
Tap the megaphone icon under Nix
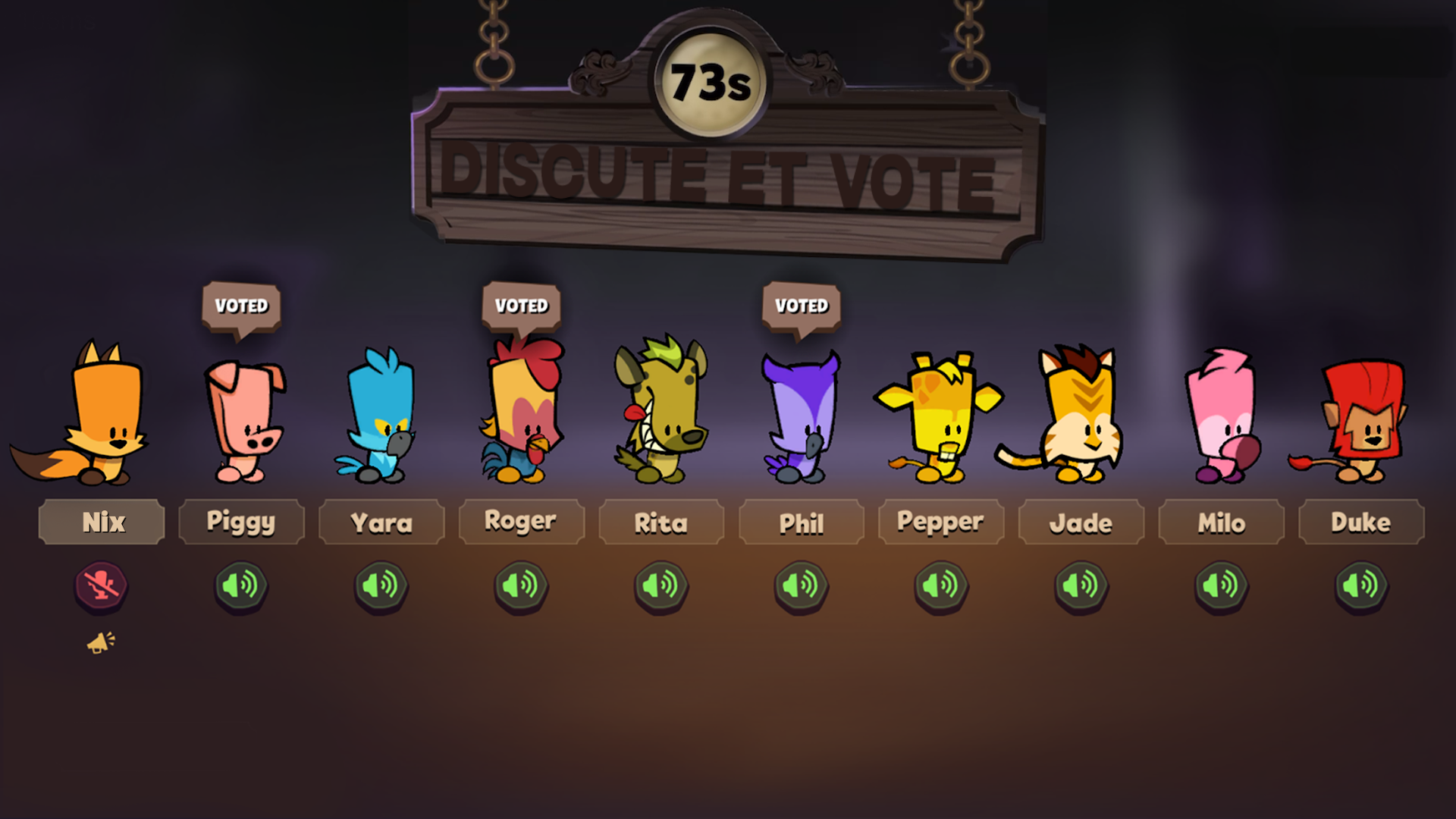click(x=101, y=642)
